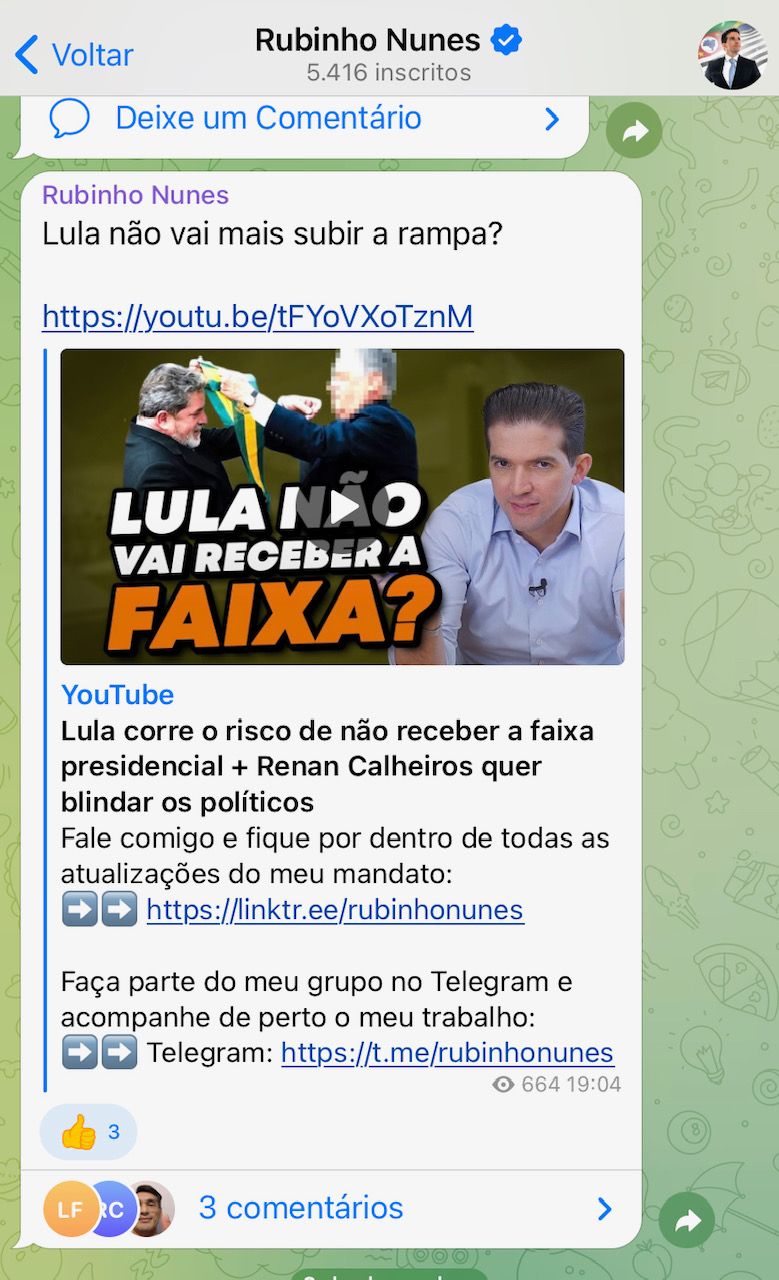Open the linktr.ee/rubinhonunes link

pyautogui.click(x=335, y=910)
